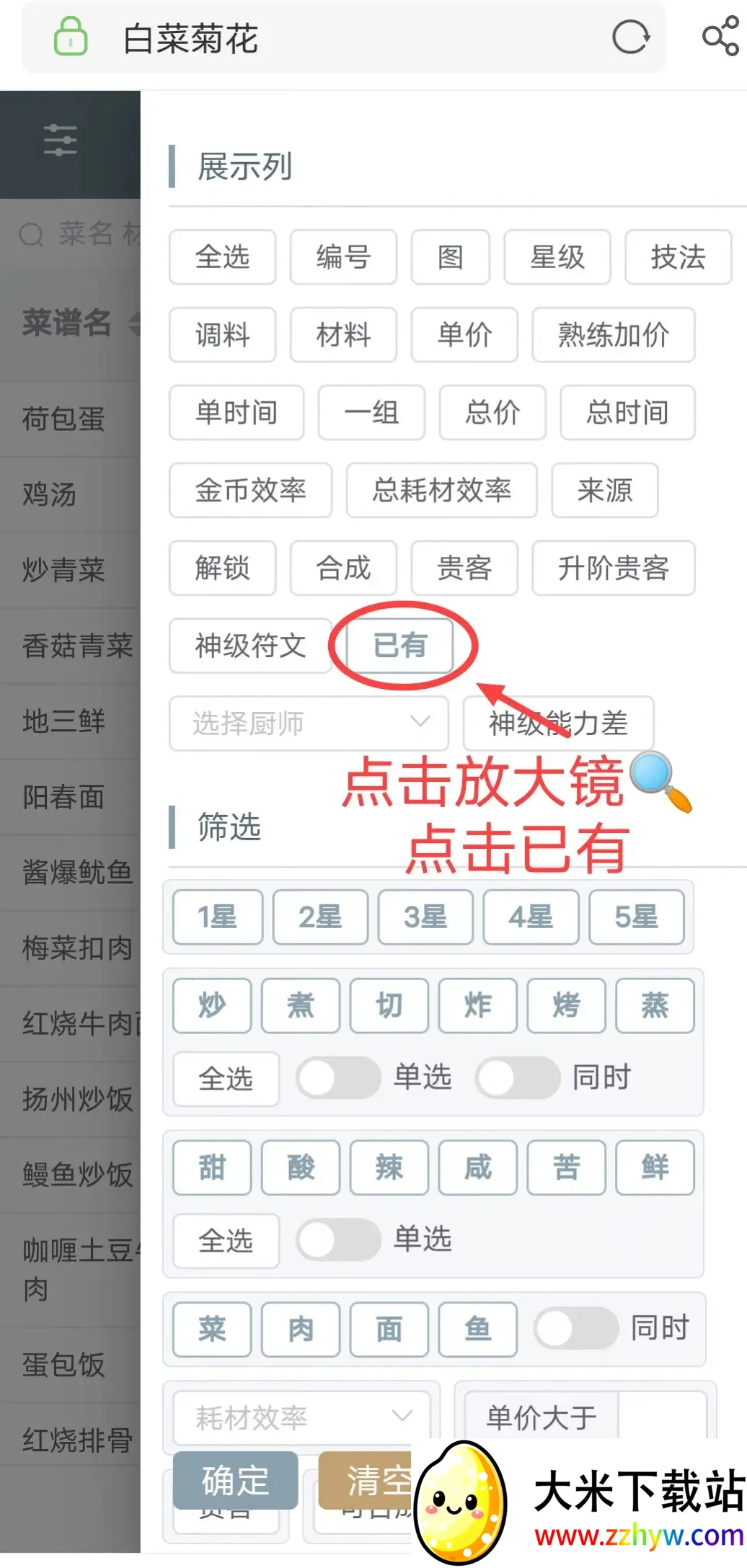The height and width of the screenshot is (1568, 747).
Task: Select the 升阶贵客 column chip
Action: click(613, 569)
